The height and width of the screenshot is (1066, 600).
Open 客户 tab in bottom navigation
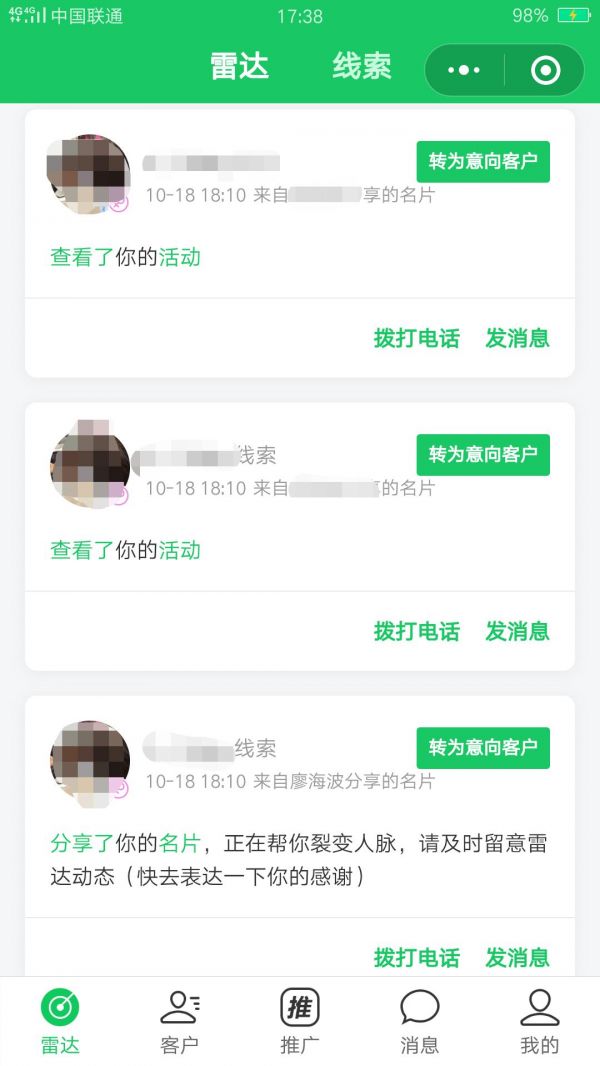tap(180, 1021)
